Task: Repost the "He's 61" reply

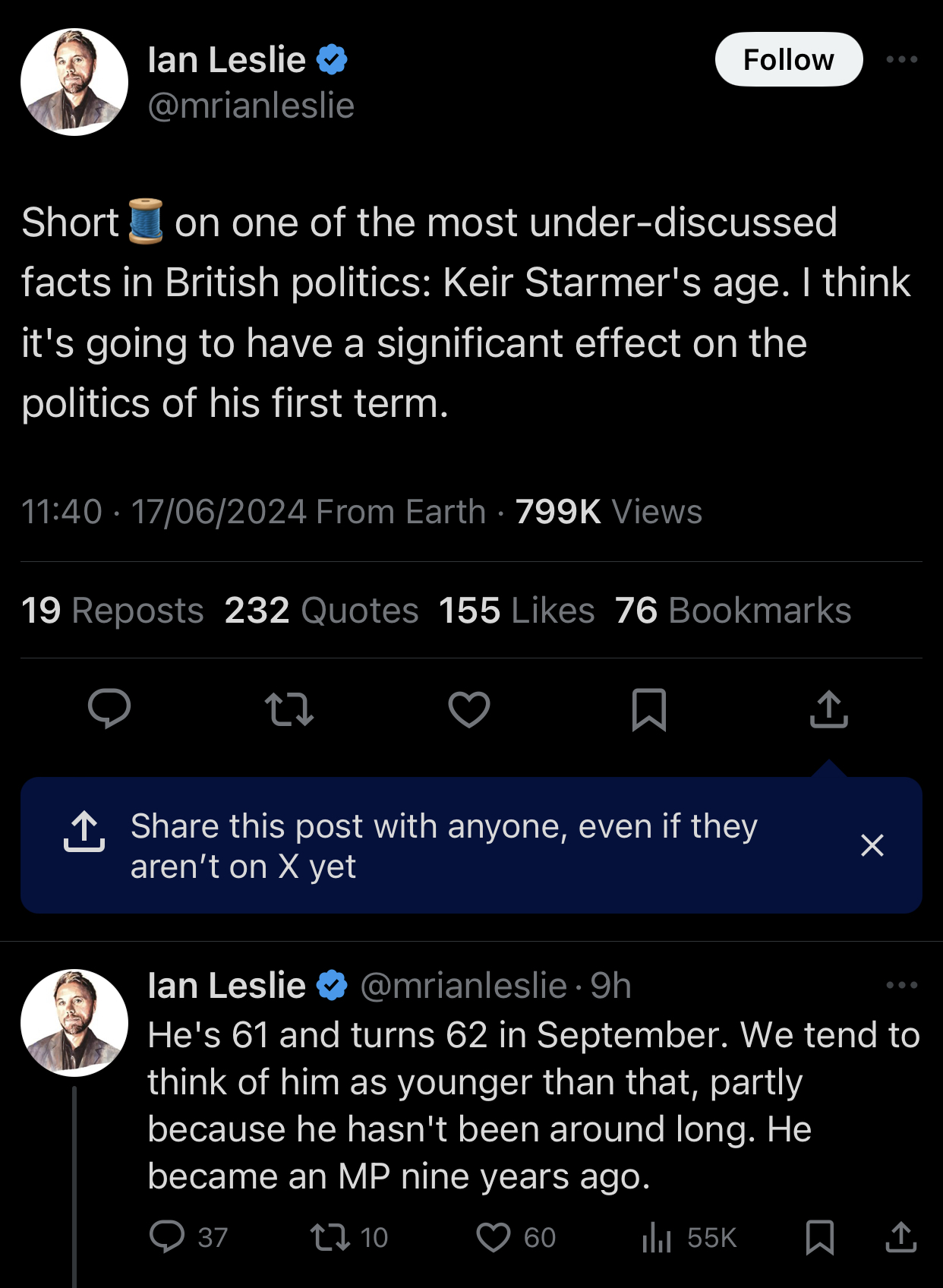Action: pos(330,1236)
